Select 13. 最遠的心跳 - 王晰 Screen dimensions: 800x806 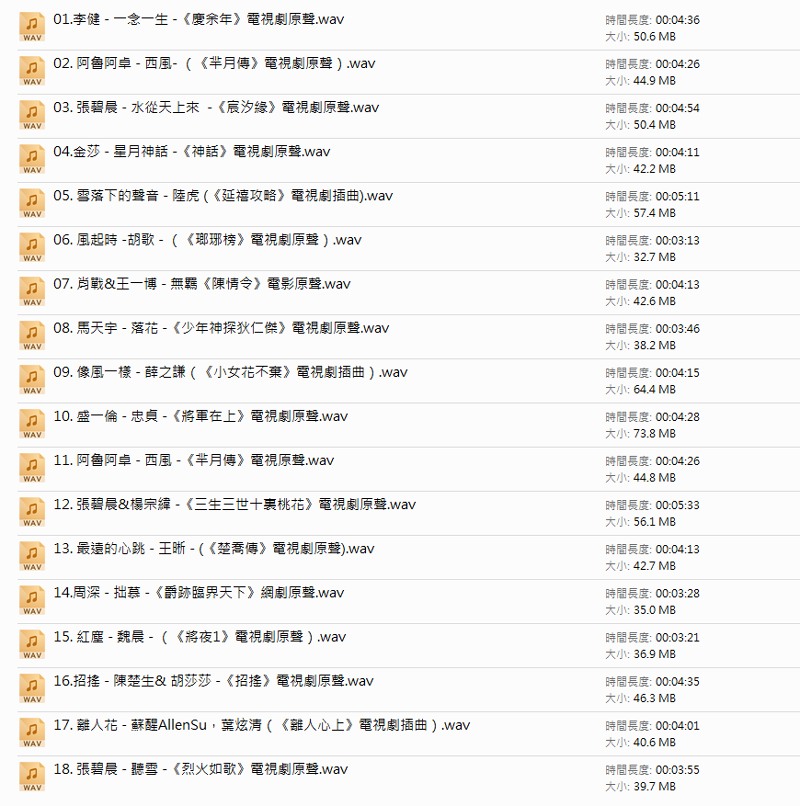(x=213, y=548)
